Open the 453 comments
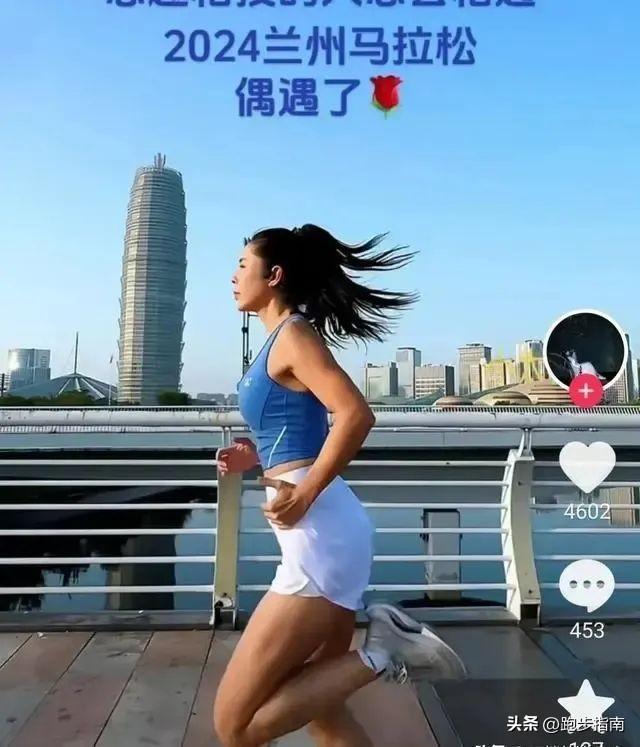The height and width of the screenshot is (747, 640). coord(586,584)
